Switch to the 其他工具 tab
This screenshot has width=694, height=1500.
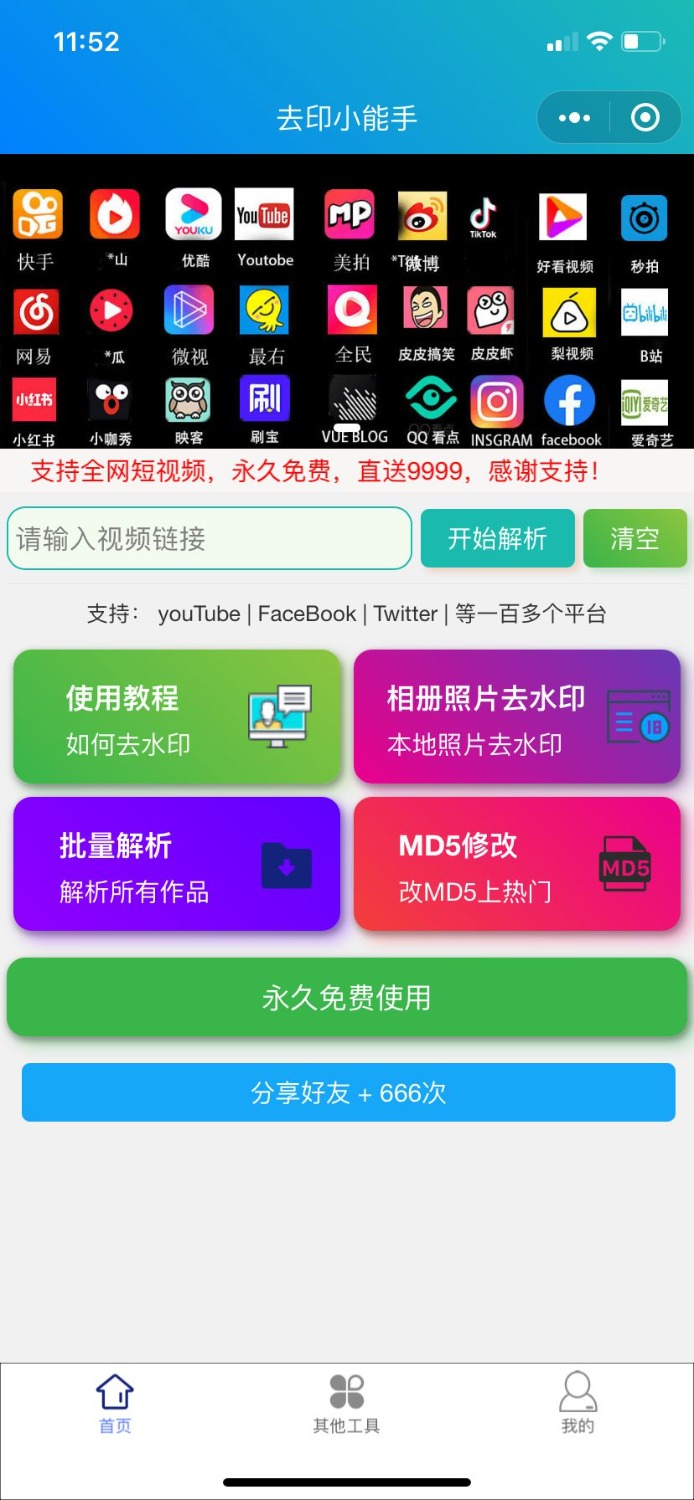(346, 1404)
